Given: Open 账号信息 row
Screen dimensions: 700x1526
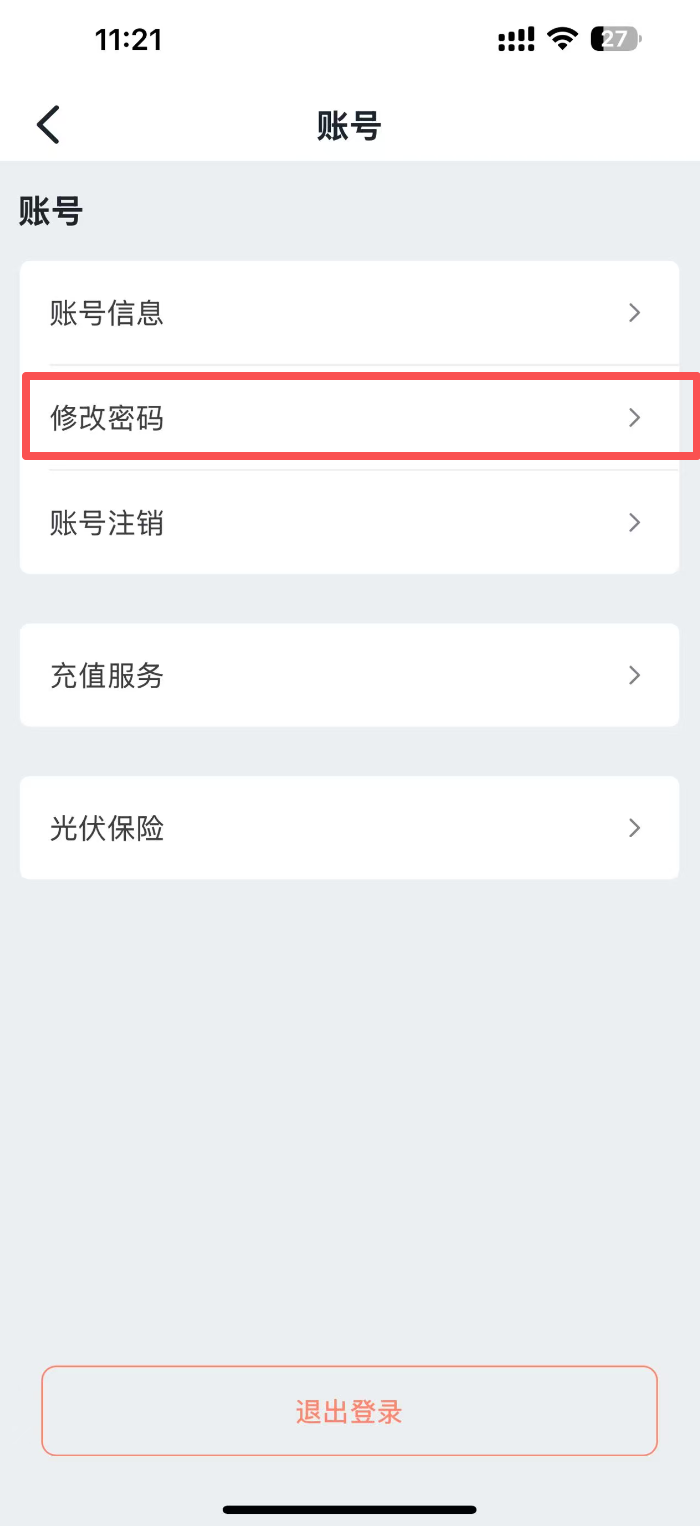Looking at the screenshot, I should coord(349,313).
